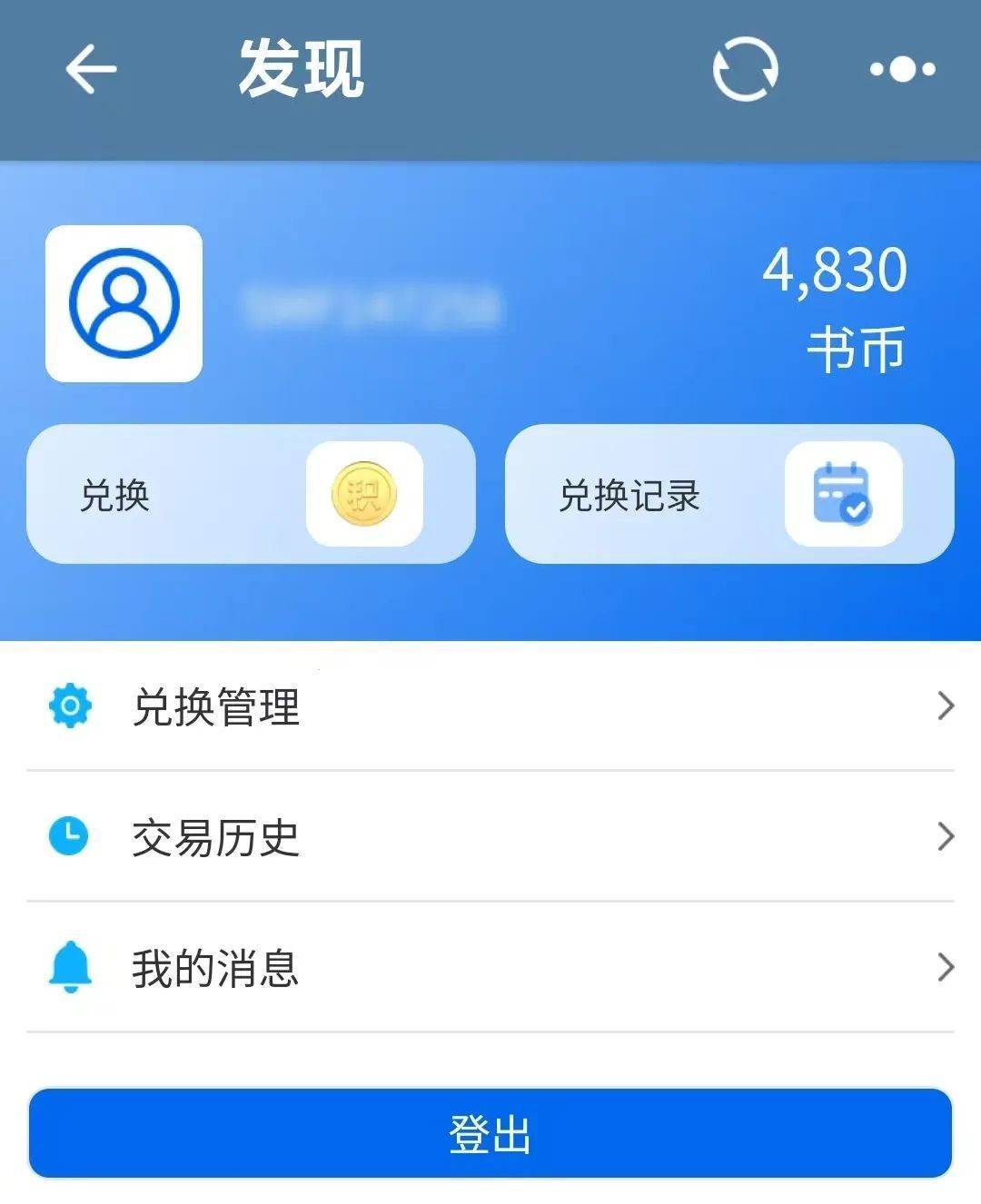Expand the 兑换管理 row chevron
The image size is (981, 1204).
click(x=946, y=705)
